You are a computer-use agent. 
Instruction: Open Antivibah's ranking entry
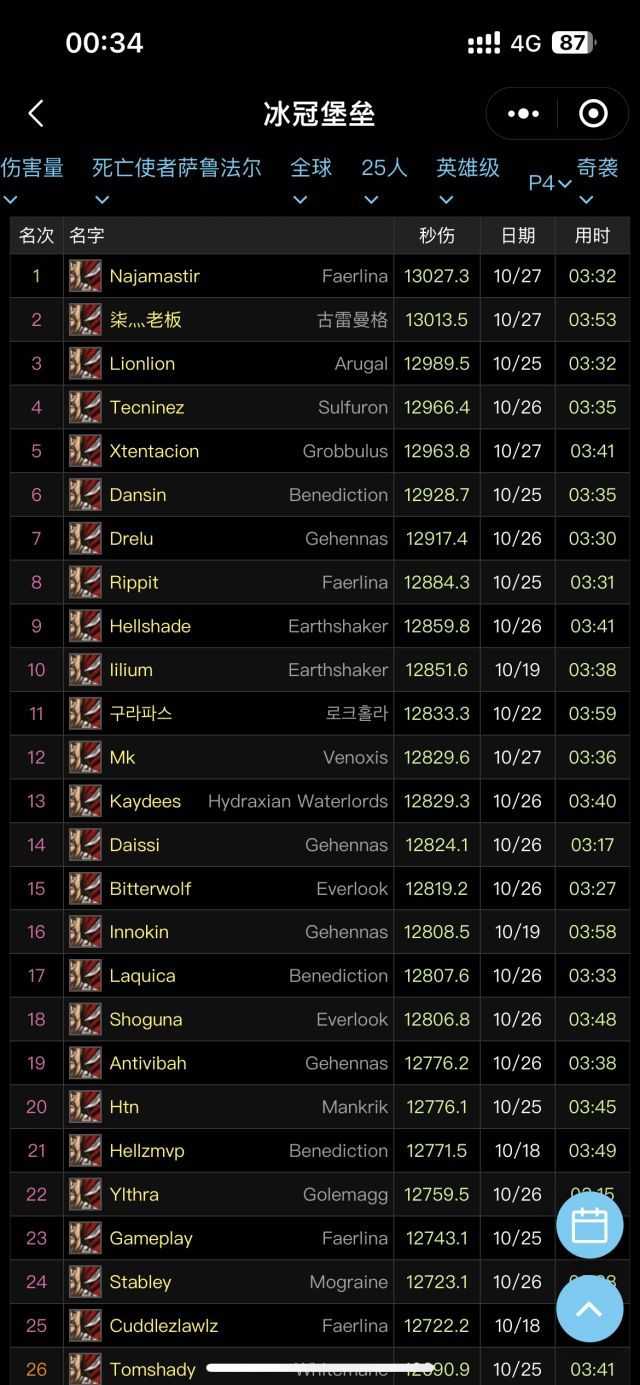[x=148, y=1063]
